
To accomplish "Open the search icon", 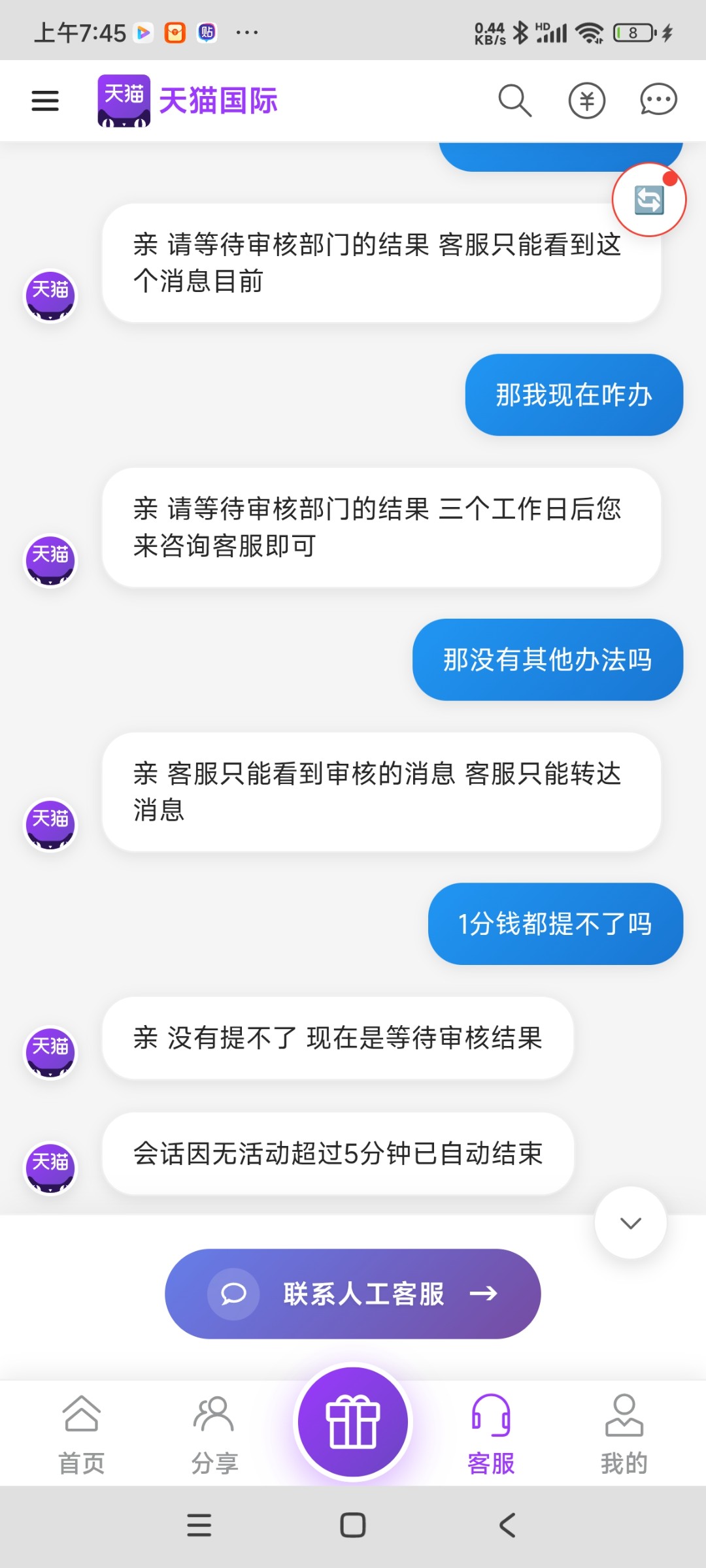I will (x=514, y=101).
